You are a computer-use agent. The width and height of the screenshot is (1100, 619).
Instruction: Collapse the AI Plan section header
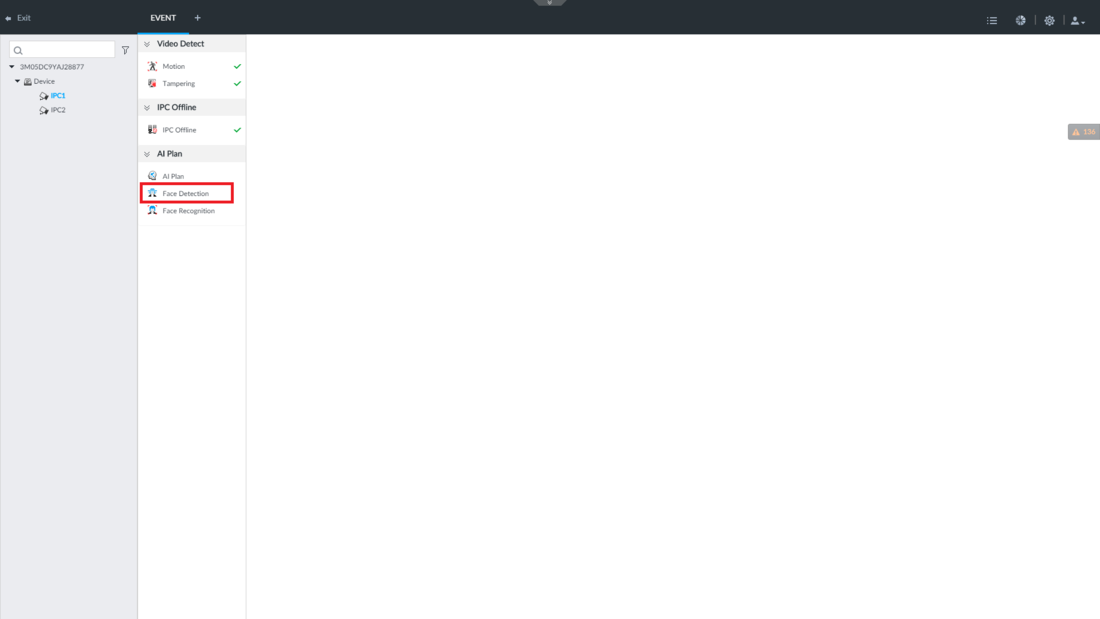click(147, 154)
